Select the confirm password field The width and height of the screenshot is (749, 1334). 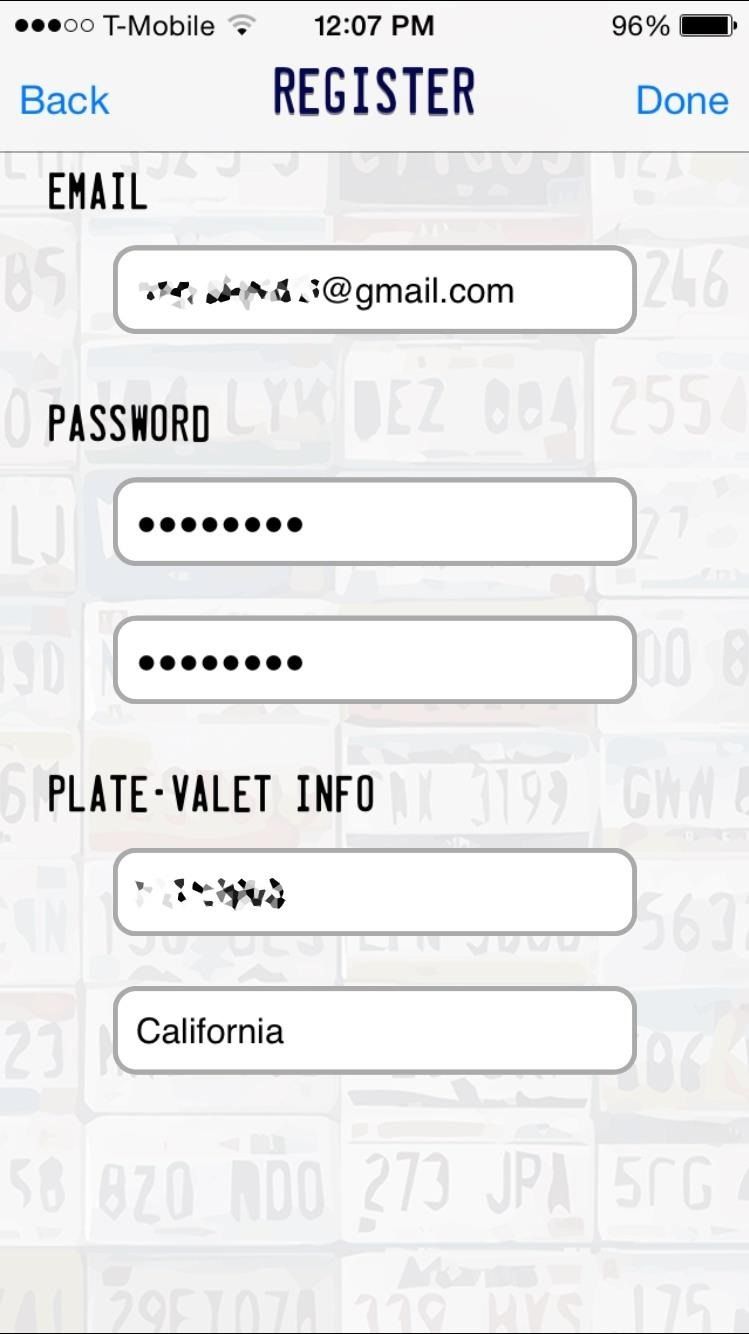[x=374, y=660]
